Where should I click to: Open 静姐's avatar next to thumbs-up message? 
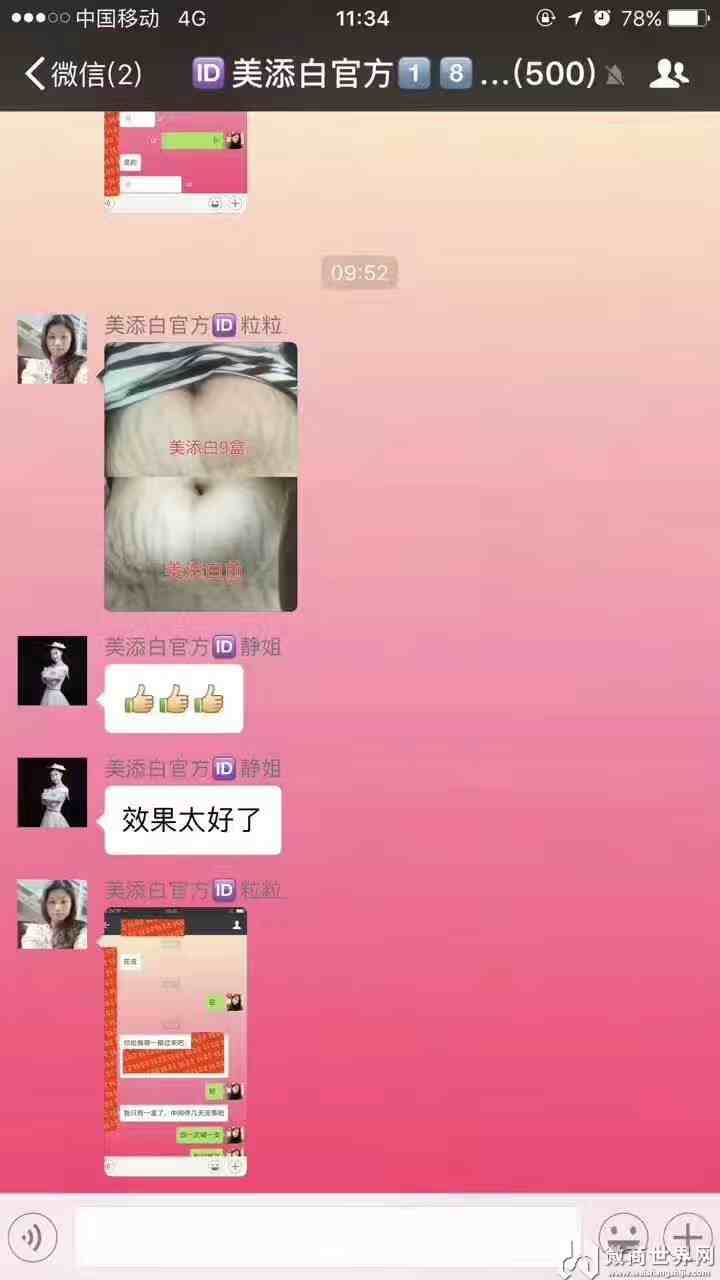pos(52,671)
